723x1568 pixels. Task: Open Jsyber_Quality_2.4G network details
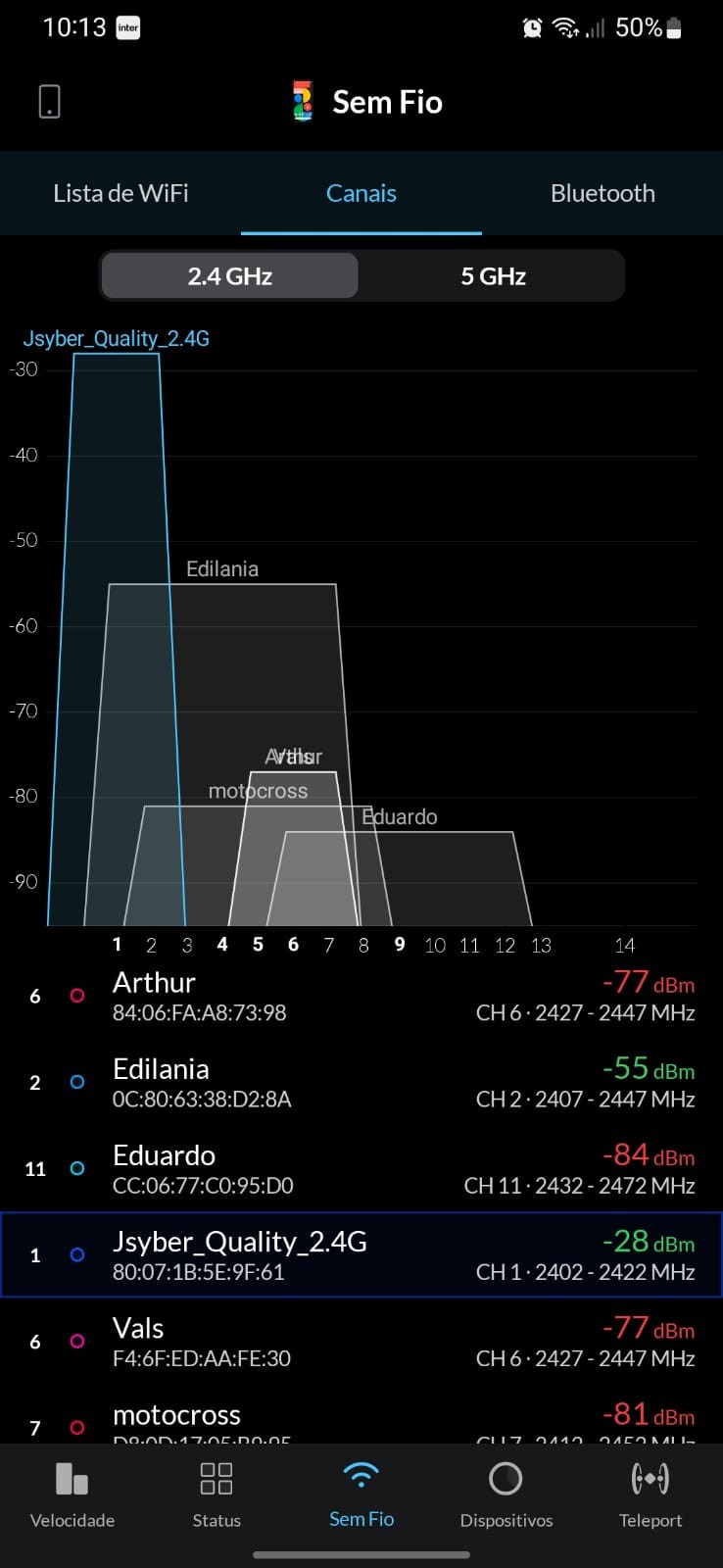(361, 1254)
